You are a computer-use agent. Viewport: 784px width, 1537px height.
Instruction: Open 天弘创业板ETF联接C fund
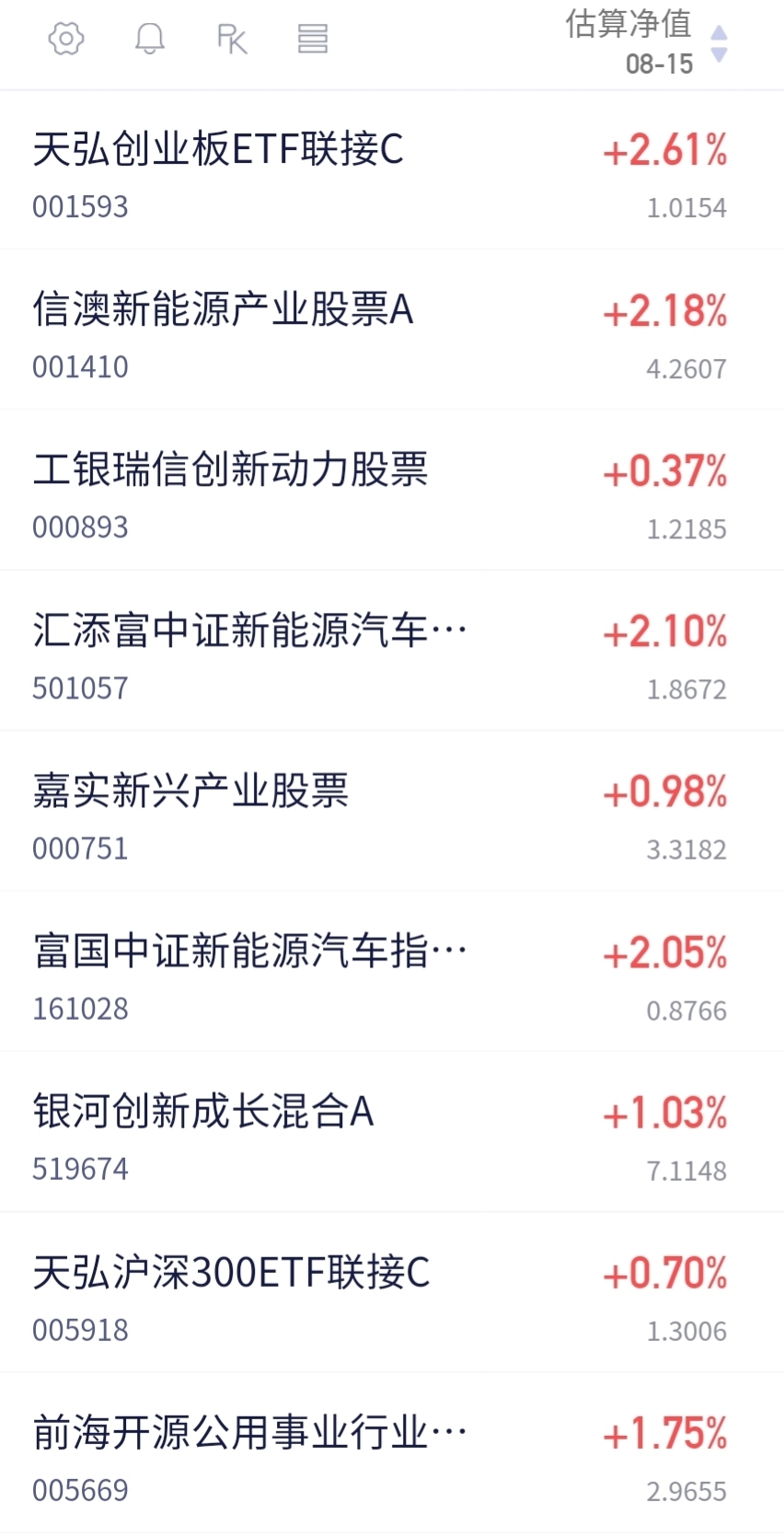pyautogui.click(x=392, y=170)
